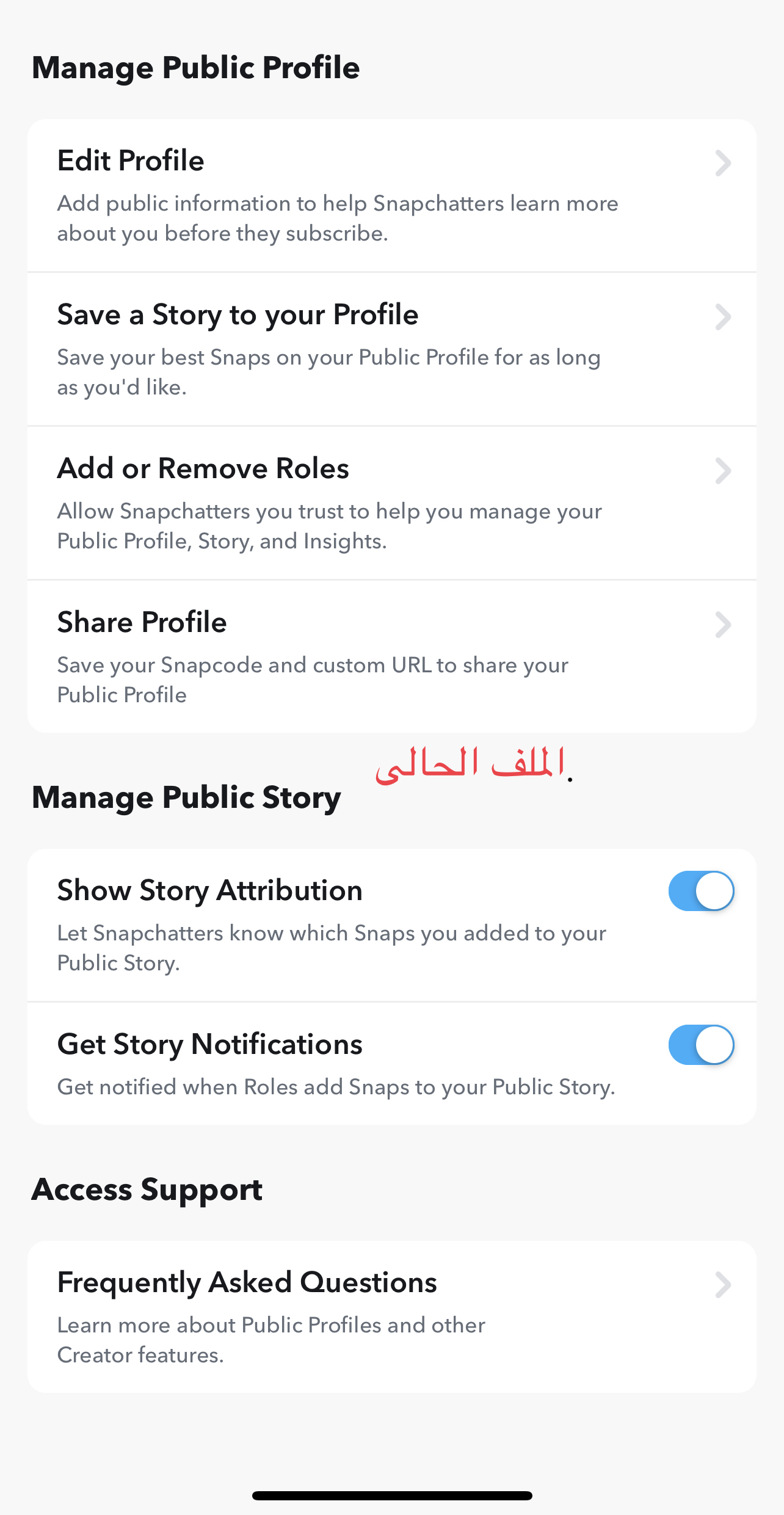
Task: Open Frequently Asked Questions
Action: (391, 1317)
